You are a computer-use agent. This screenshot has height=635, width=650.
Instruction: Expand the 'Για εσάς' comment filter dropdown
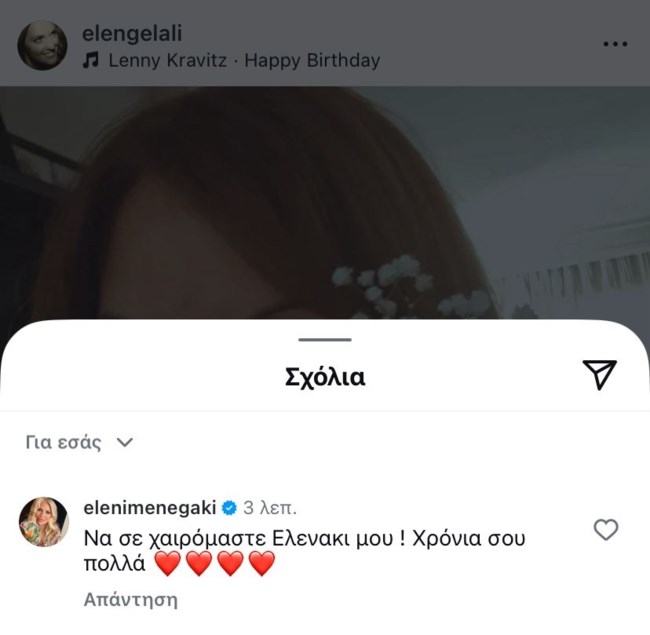[x=79, y=442]
